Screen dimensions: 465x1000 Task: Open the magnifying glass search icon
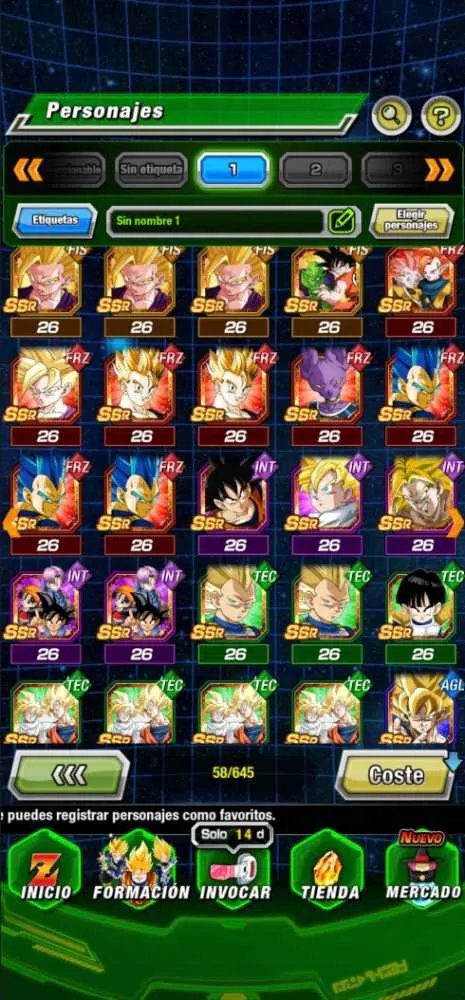click(x=391, y=115)
